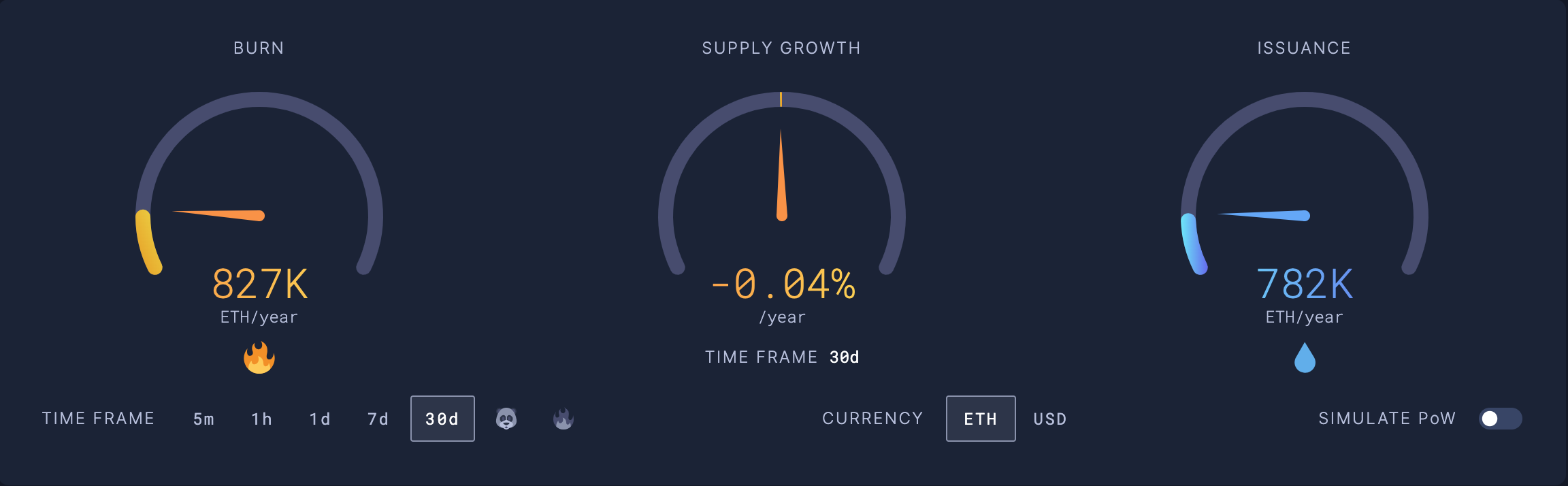Choose the 1d time frame
Image resolution: width=1568 pixels, height=486 pixels.
point(320,419)
